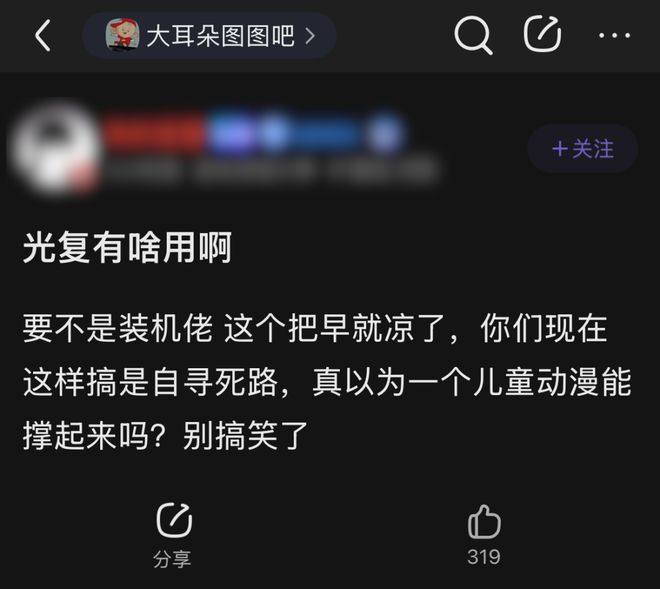Viewport: 660px width, 589px height.
Task: Like the post with 319 likes
Action: [x=483, y=534]
